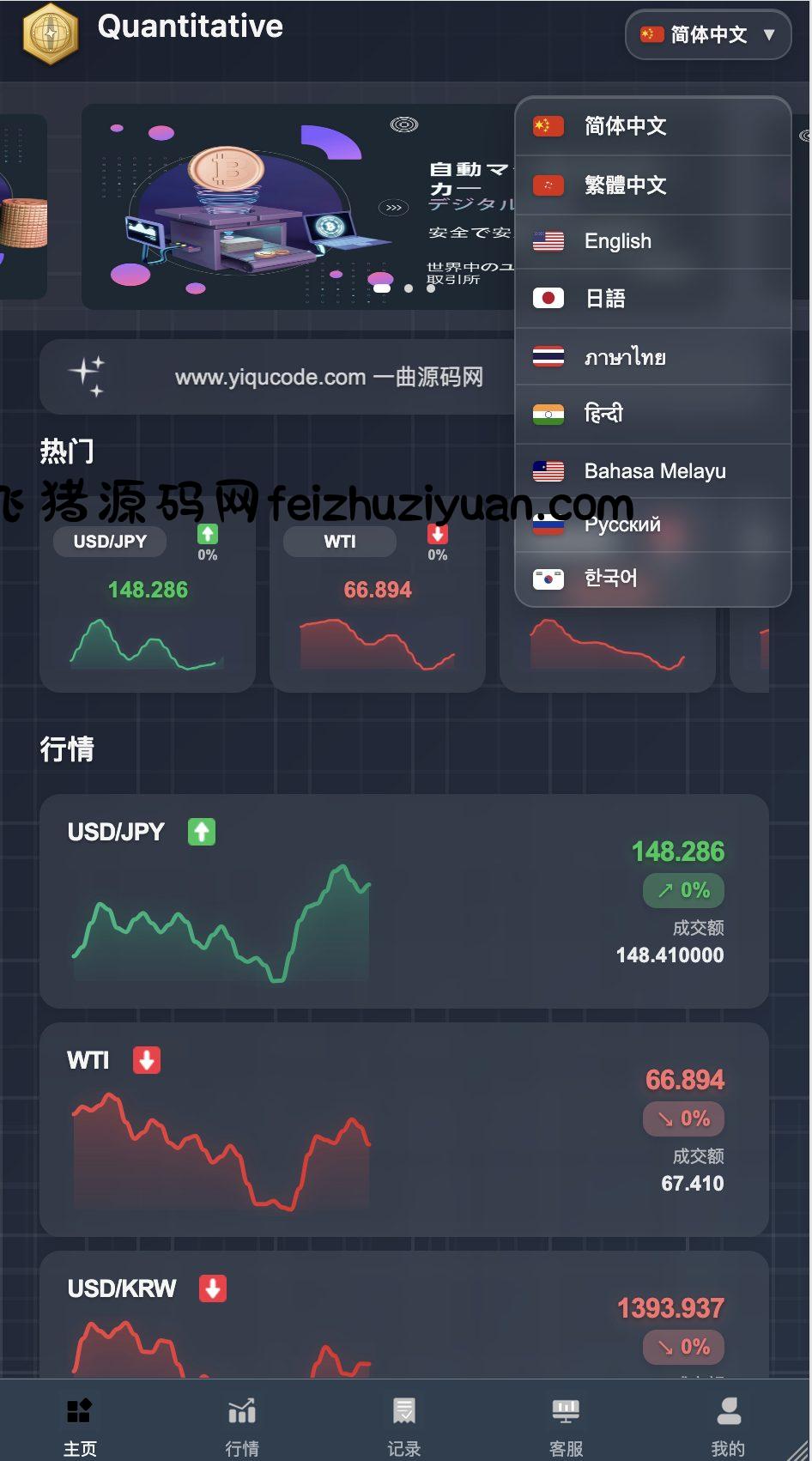Click the ↘ 0% red badge for WTI

pos(683,1118)
